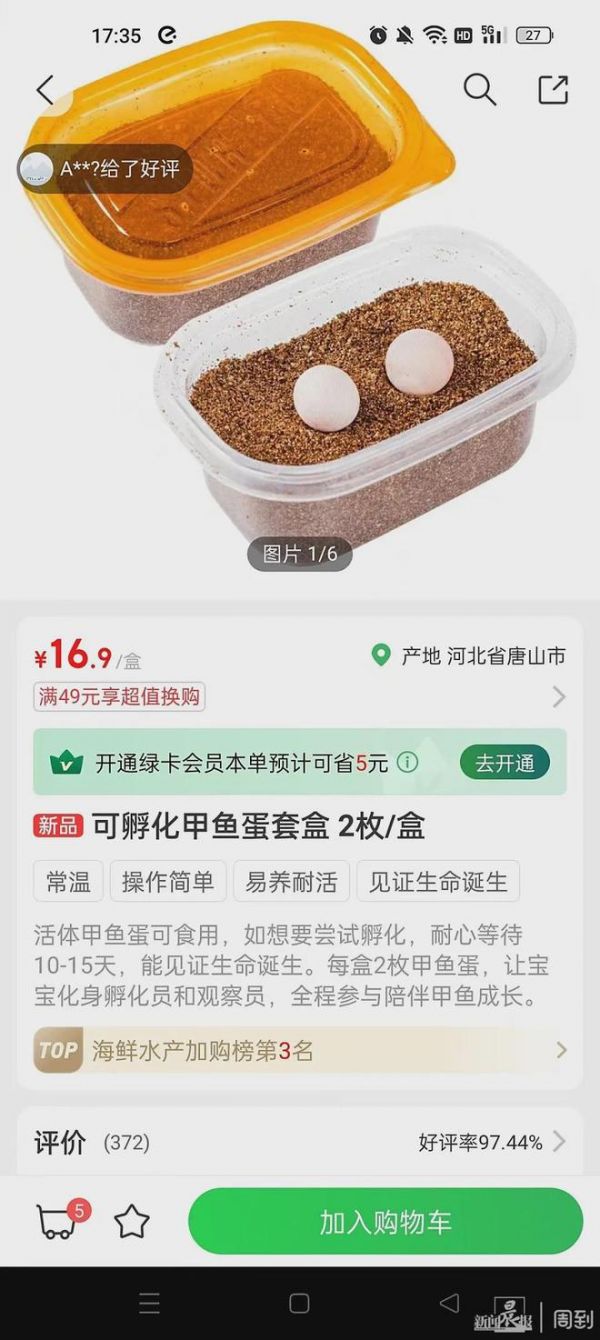Share this product listing
Viewport: 600px width, 1340px height.
pyautogui.click(x=553, y=90)
